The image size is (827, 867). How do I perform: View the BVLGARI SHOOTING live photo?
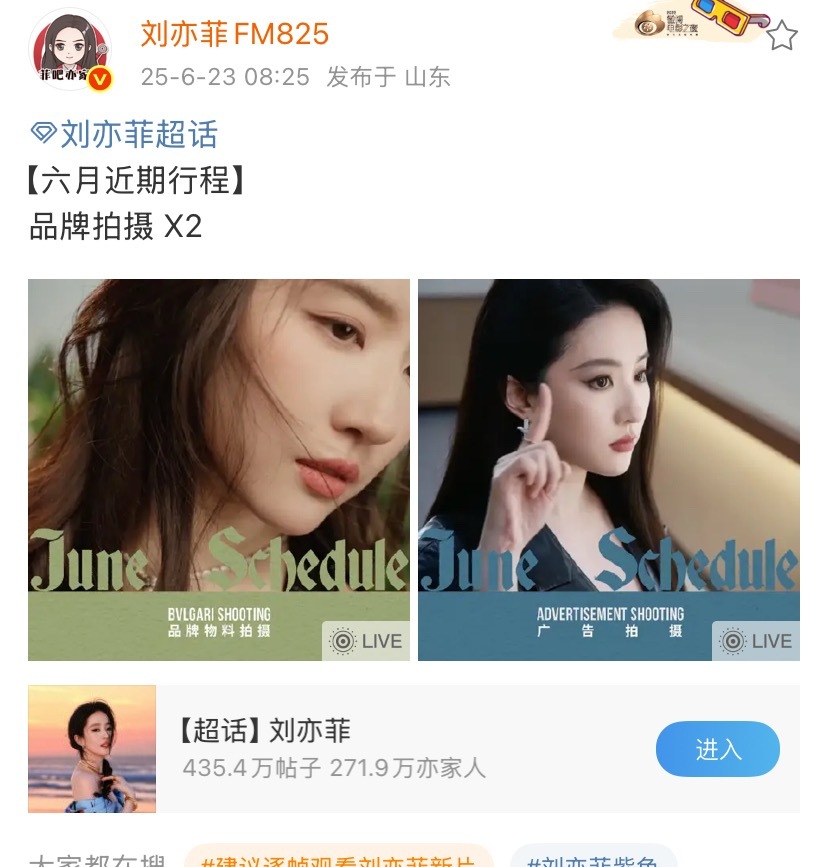pyautogui.click(x=219, y=469)
